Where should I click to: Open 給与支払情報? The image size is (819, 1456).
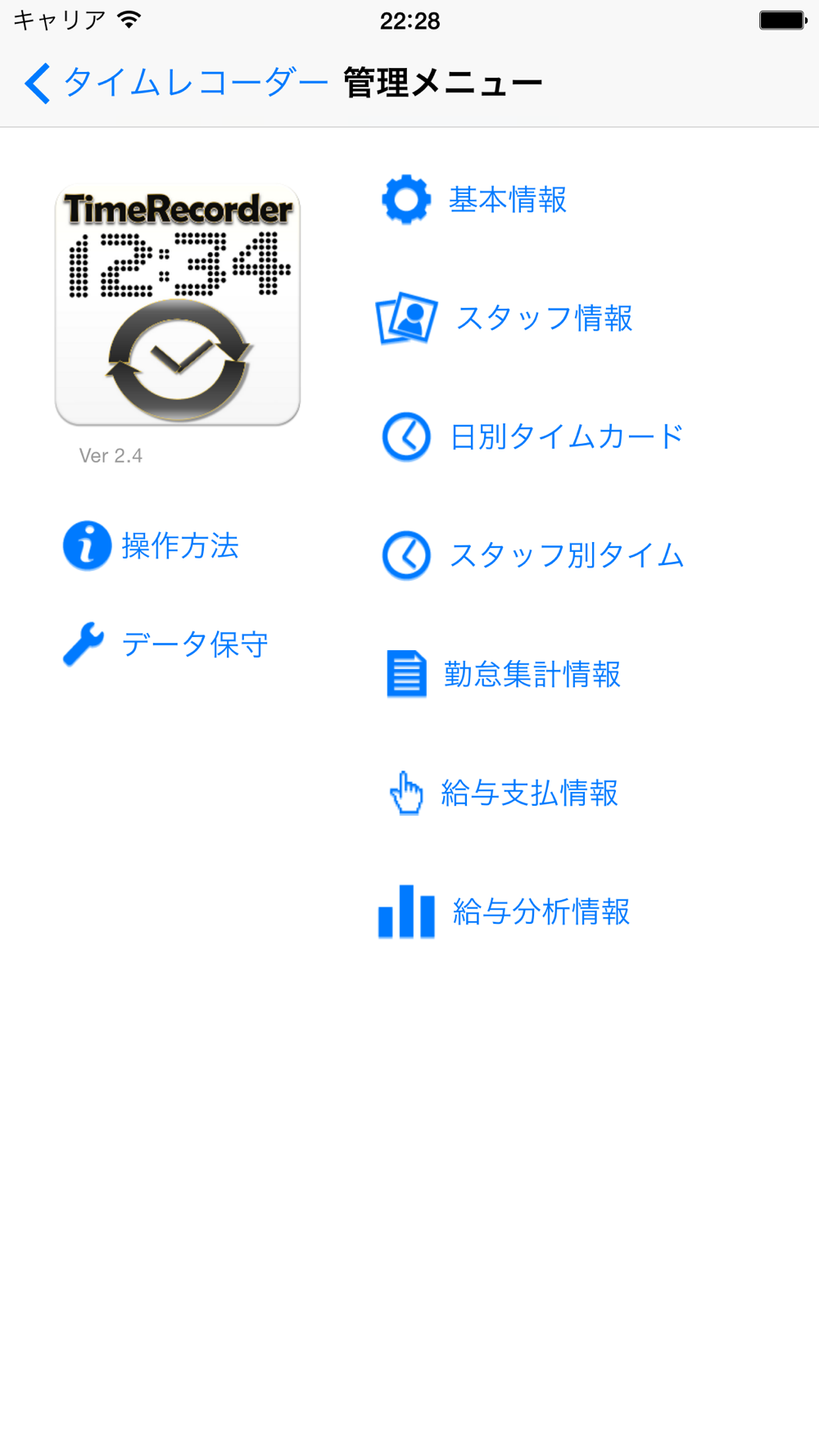[x=528, y=793]
